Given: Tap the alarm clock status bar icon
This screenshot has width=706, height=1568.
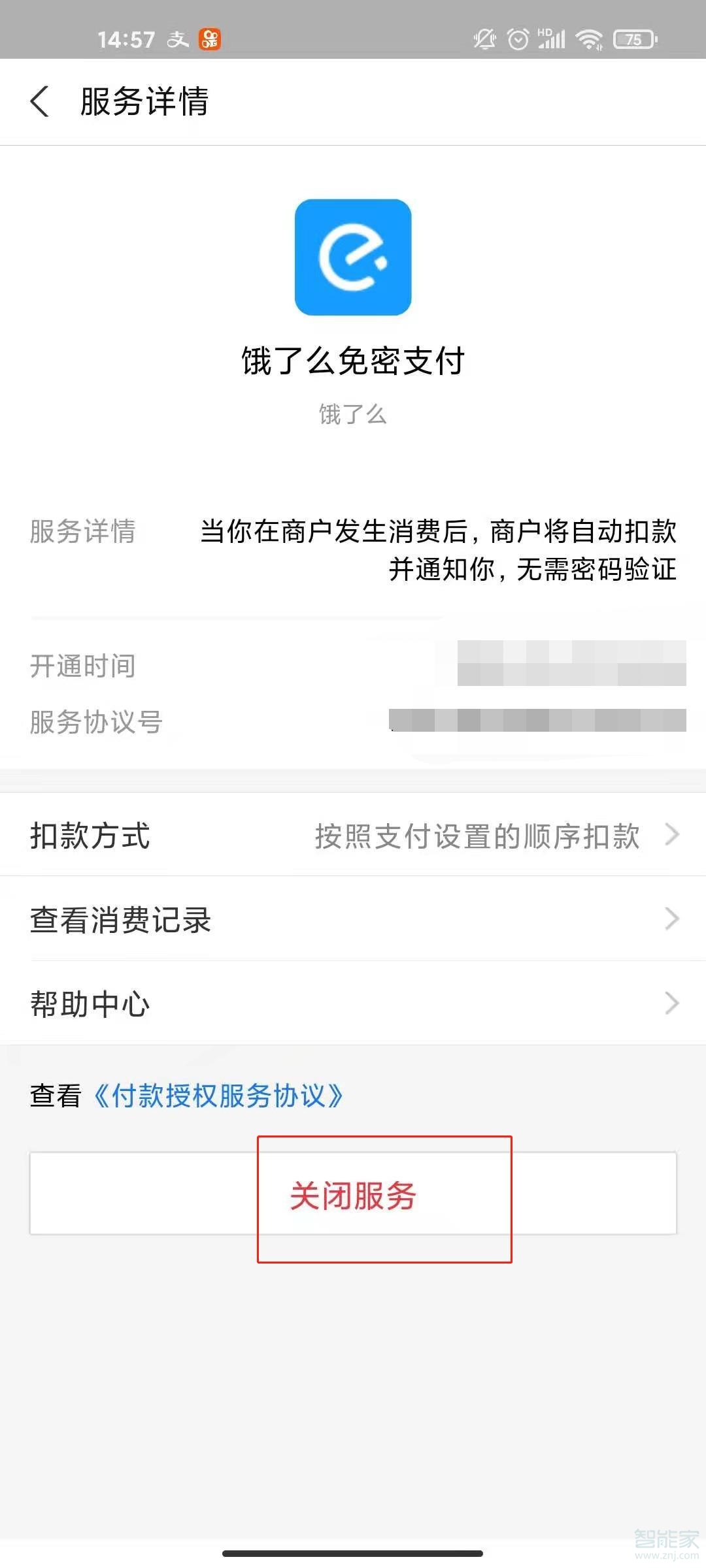Looking at the screenshot, I should tap(518, 39).
